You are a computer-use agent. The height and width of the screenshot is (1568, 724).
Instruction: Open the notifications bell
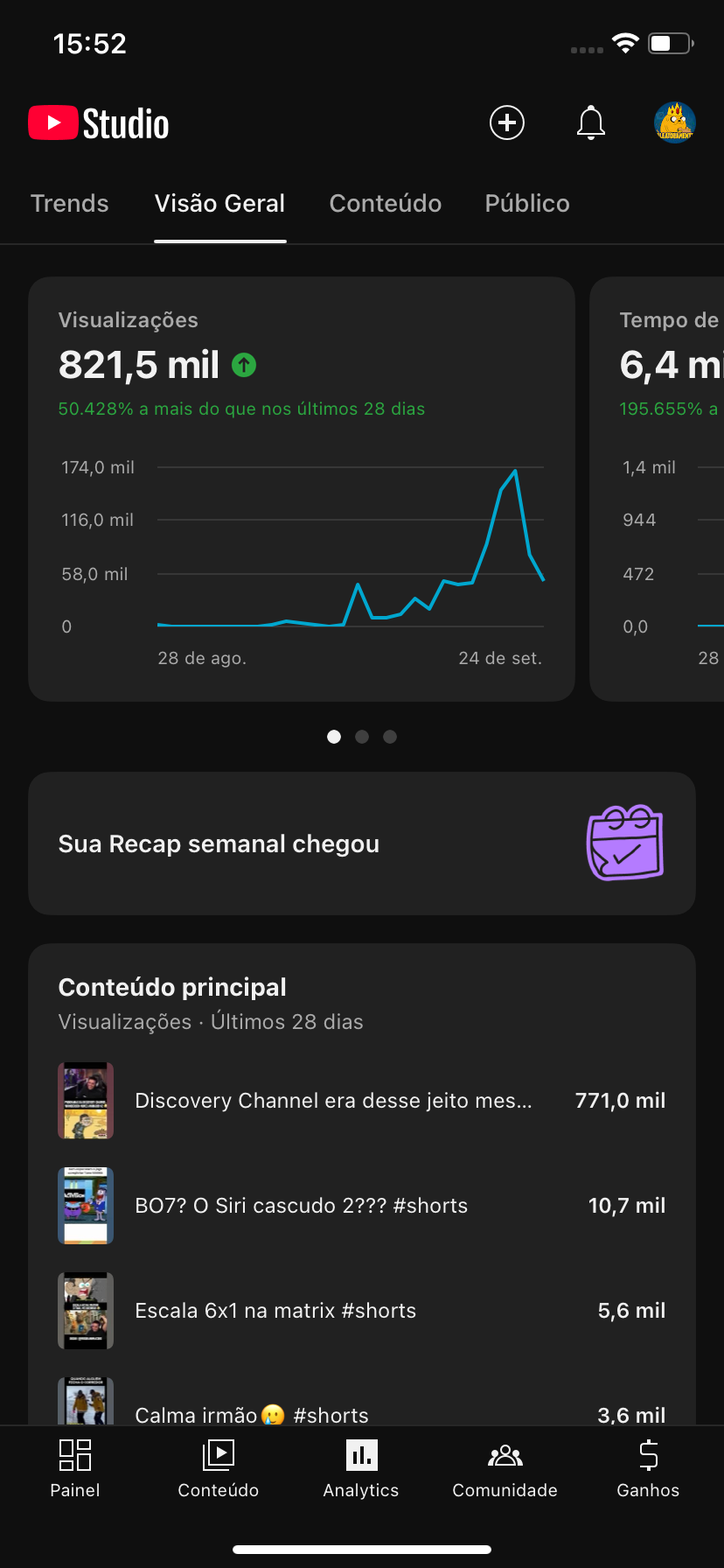(x=591, y=122)
